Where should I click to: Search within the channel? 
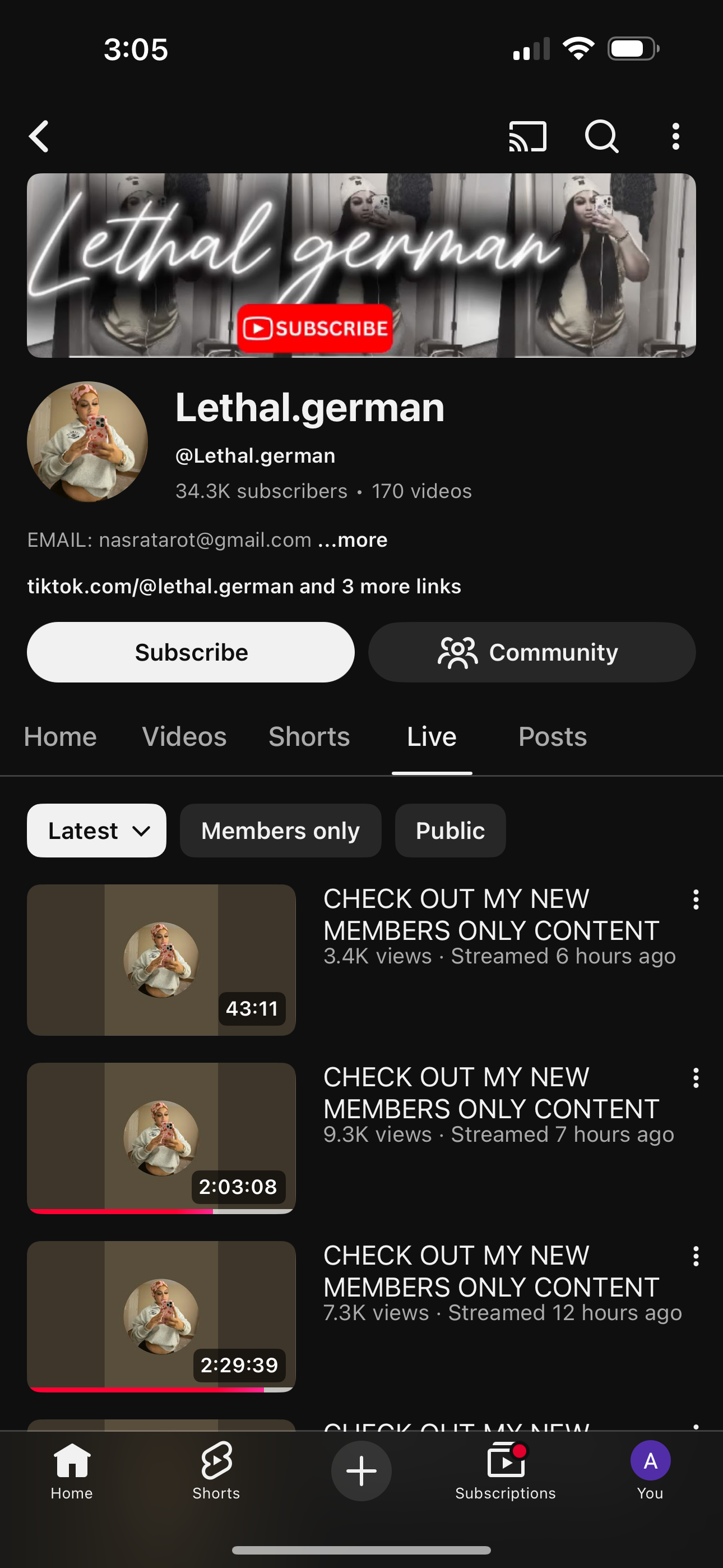[x=601, y=136]
